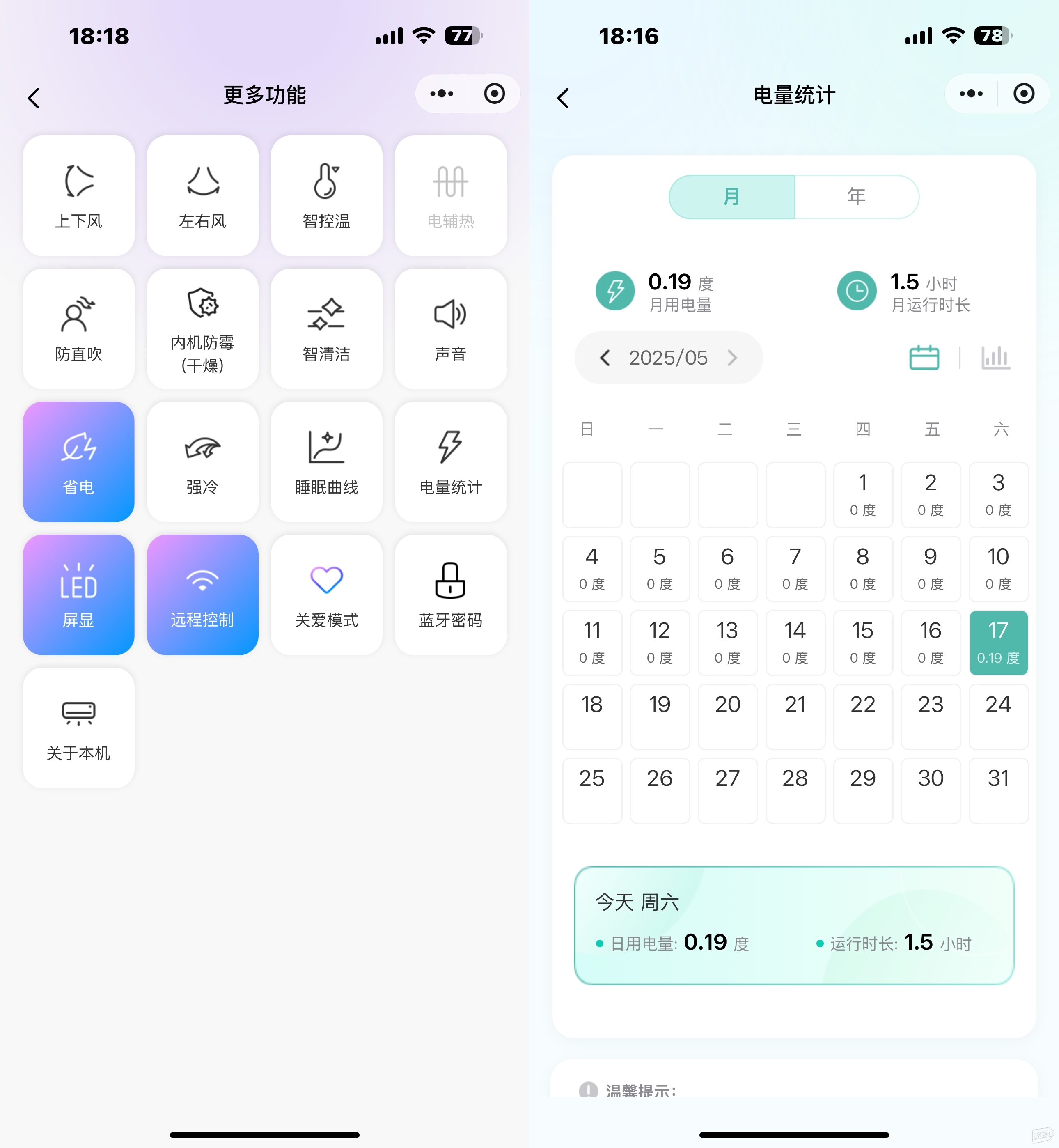Switch to the 年 statistics tab
The height and width of the screenshot is (1148, 1059).
click(x=856, y=197)
